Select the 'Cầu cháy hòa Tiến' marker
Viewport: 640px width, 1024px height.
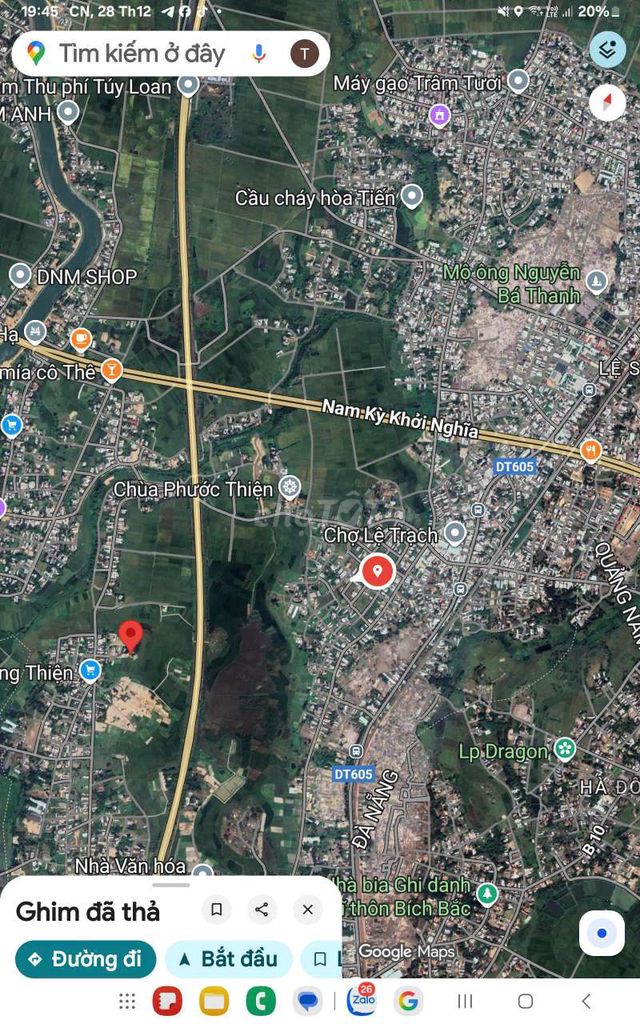[x=411, y=196]
